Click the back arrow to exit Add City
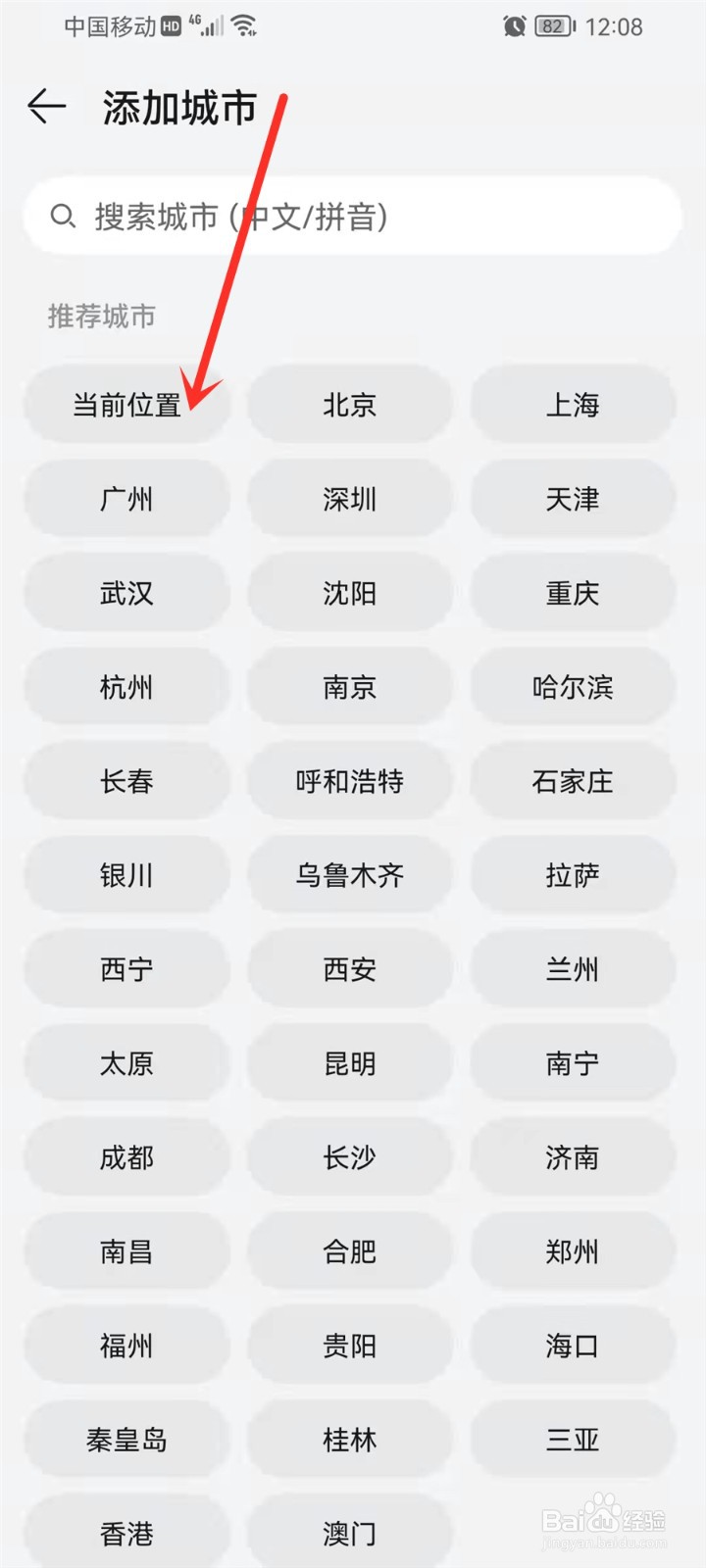706x1568 pixels. point(47,106)
